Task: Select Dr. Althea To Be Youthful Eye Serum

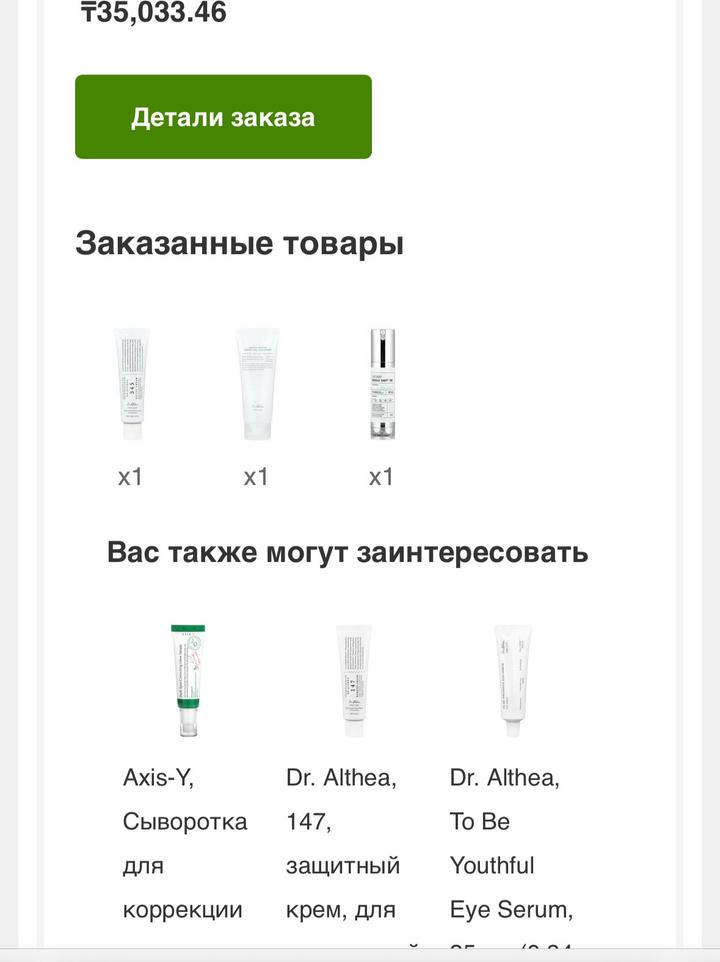Action: [x=512, y=680]
